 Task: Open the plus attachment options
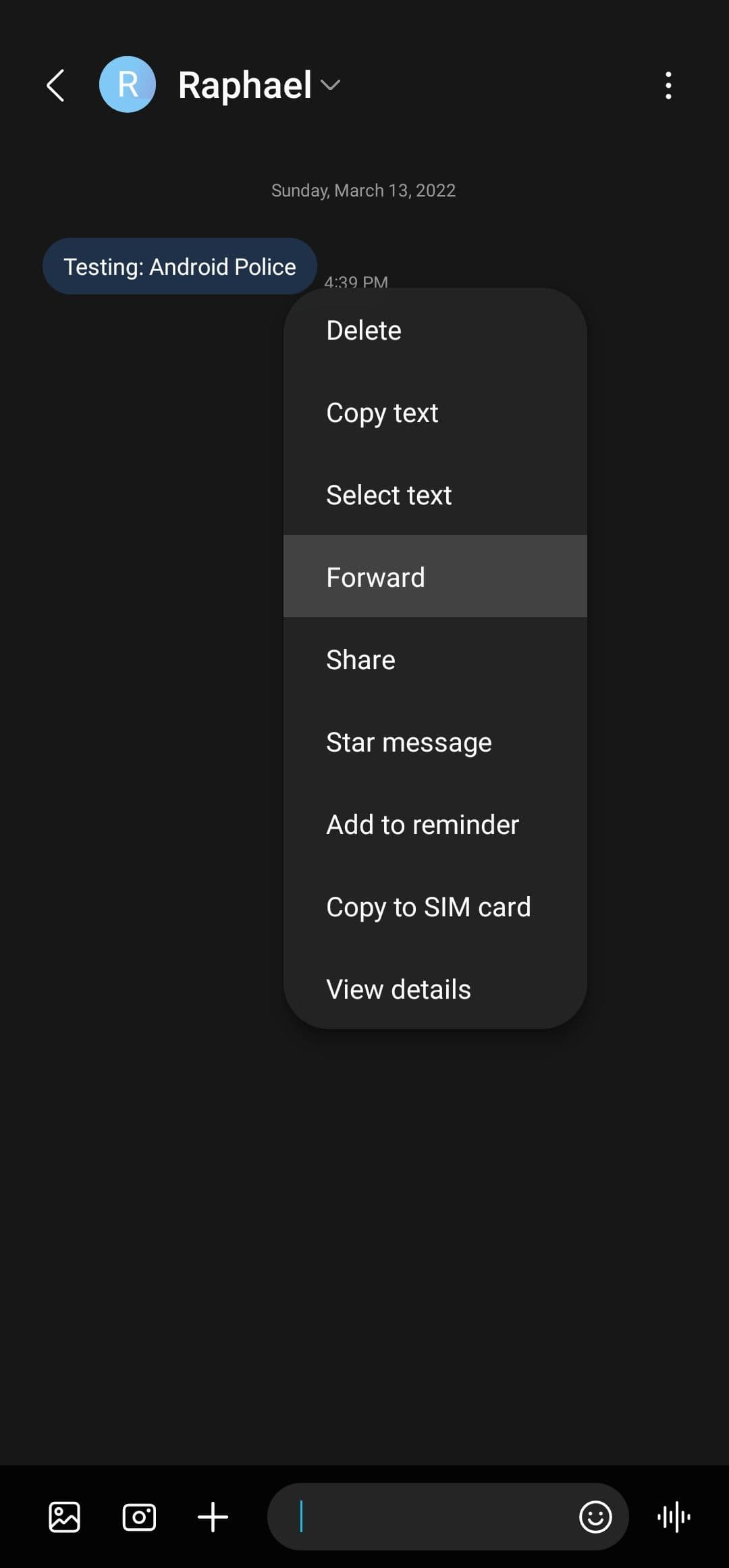(213, 1517)
